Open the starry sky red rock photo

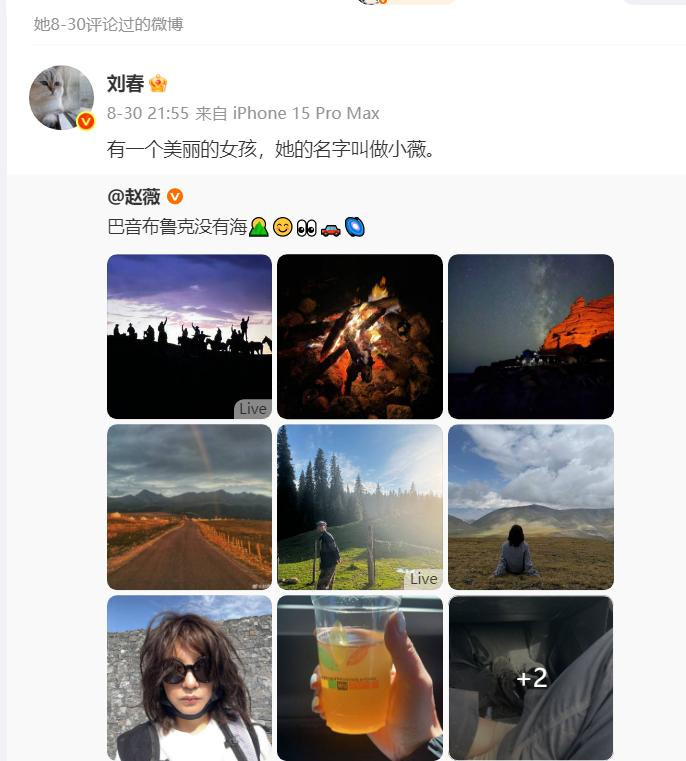530,336
